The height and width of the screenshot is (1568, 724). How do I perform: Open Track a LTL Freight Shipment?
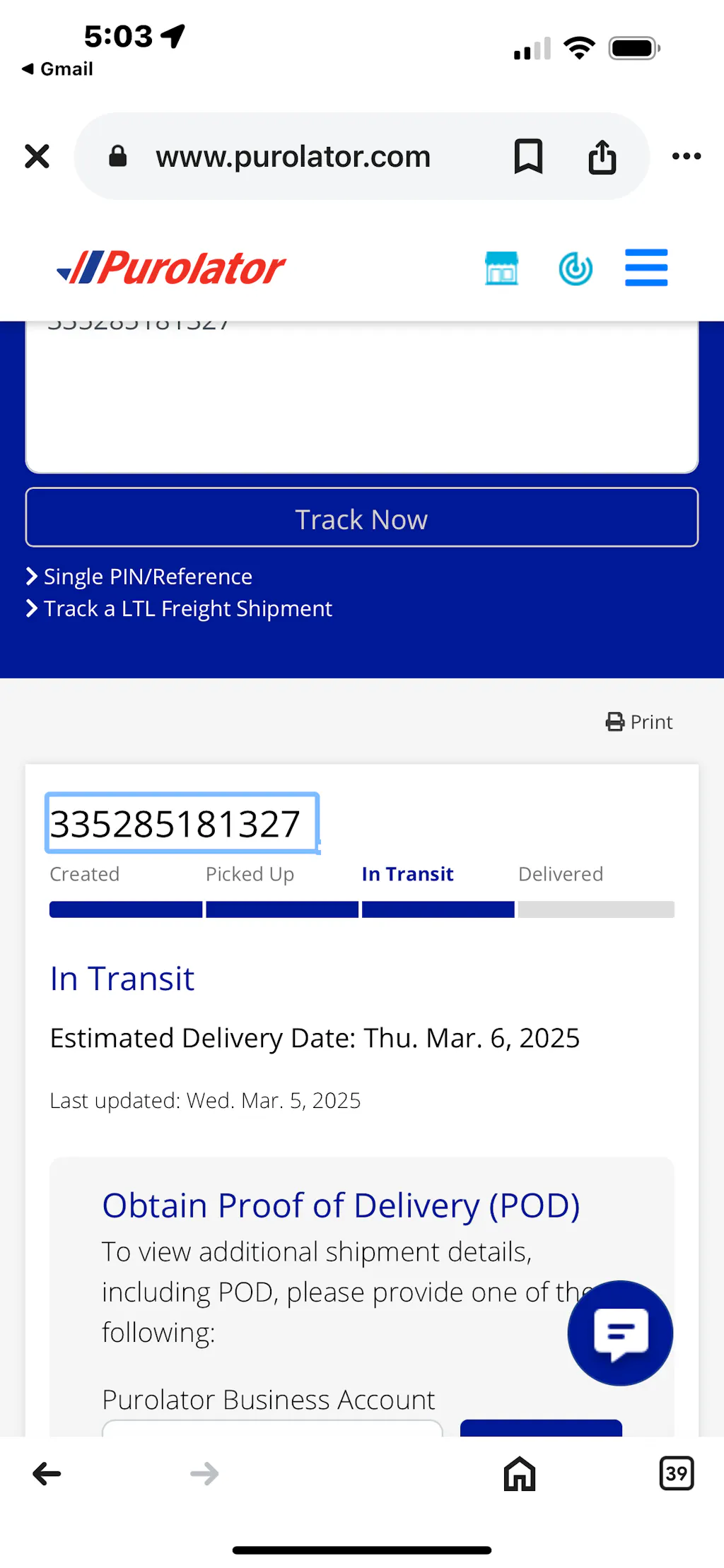(x=187, y=608)
